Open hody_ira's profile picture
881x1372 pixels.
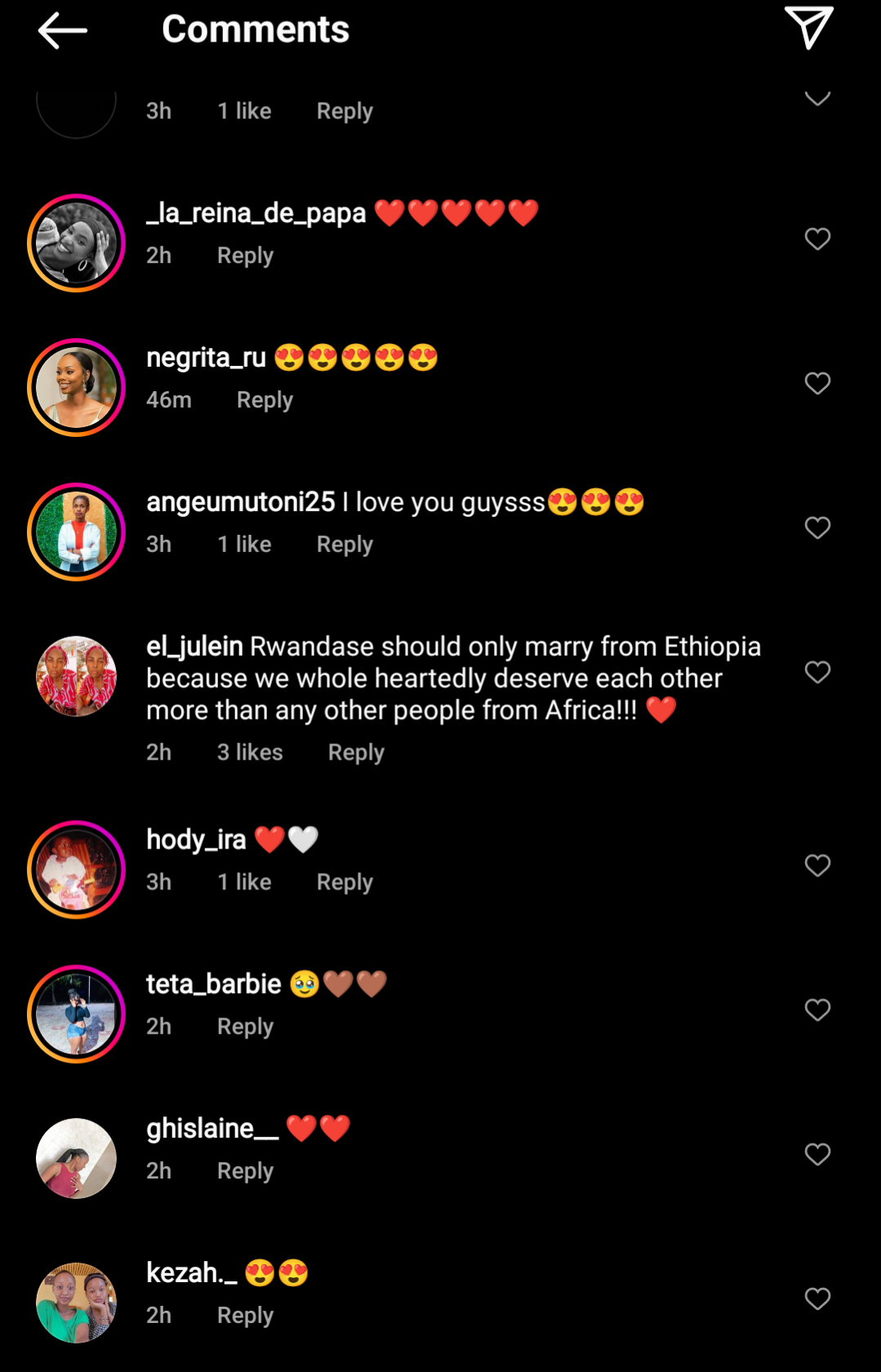click(76, 870)
